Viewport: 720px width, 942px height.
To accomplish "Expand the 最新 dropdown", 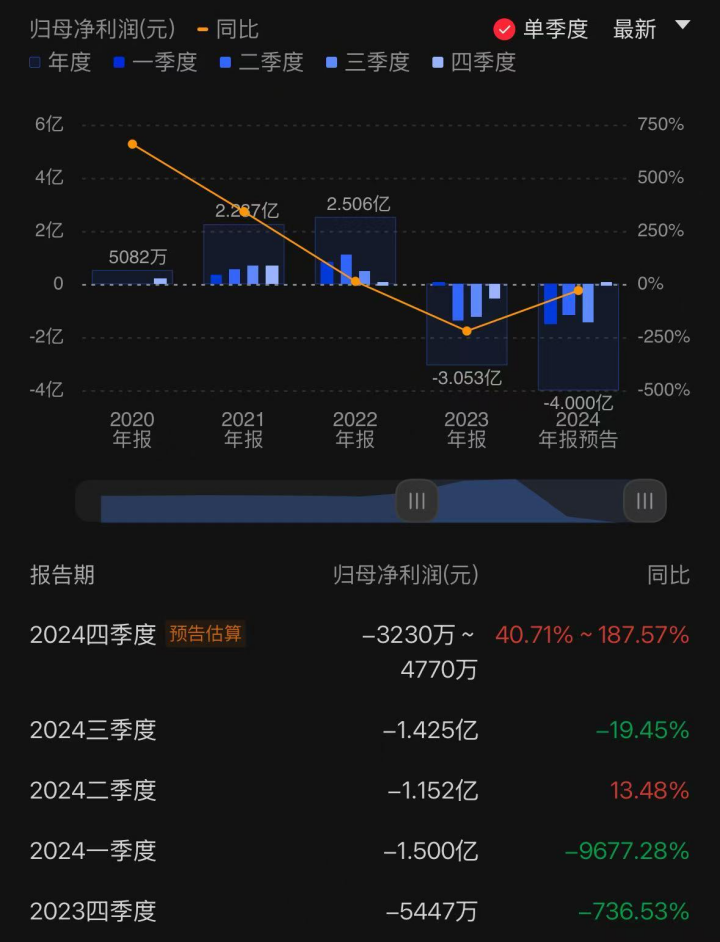I will point(650,29).
